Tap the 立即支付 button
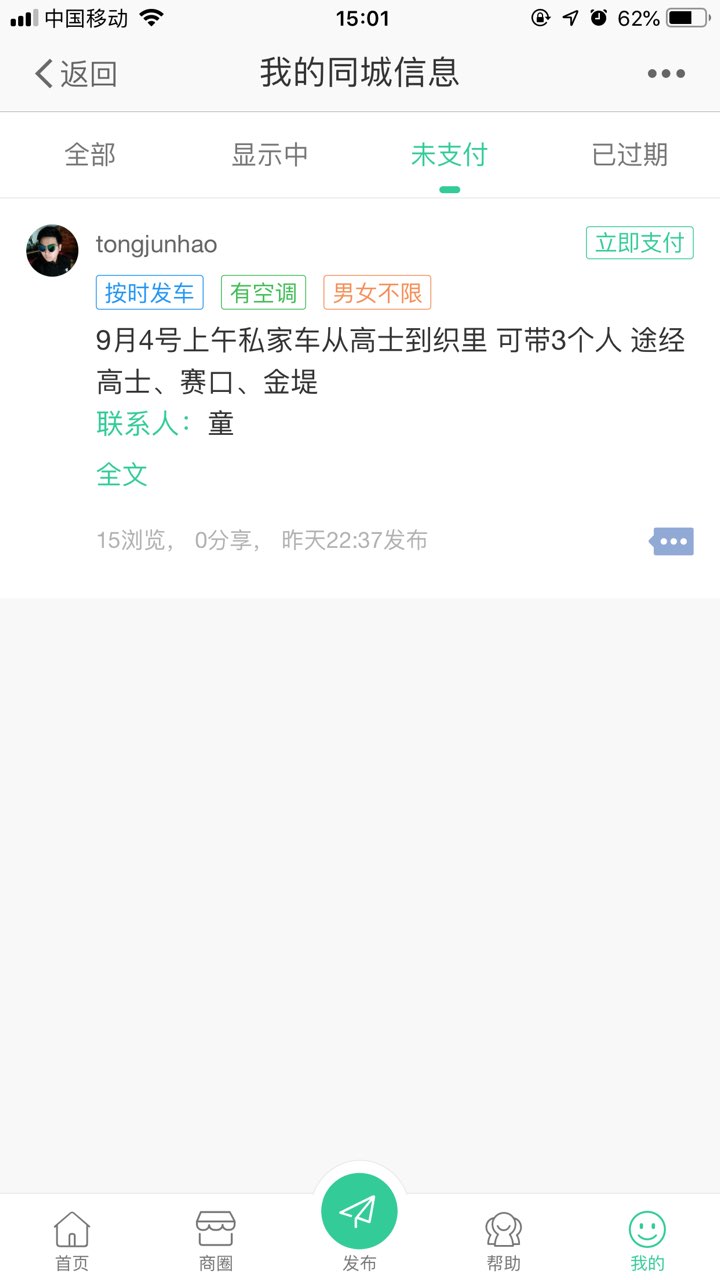Screen dimensions: 720x1280 click(x=639, y=243)
